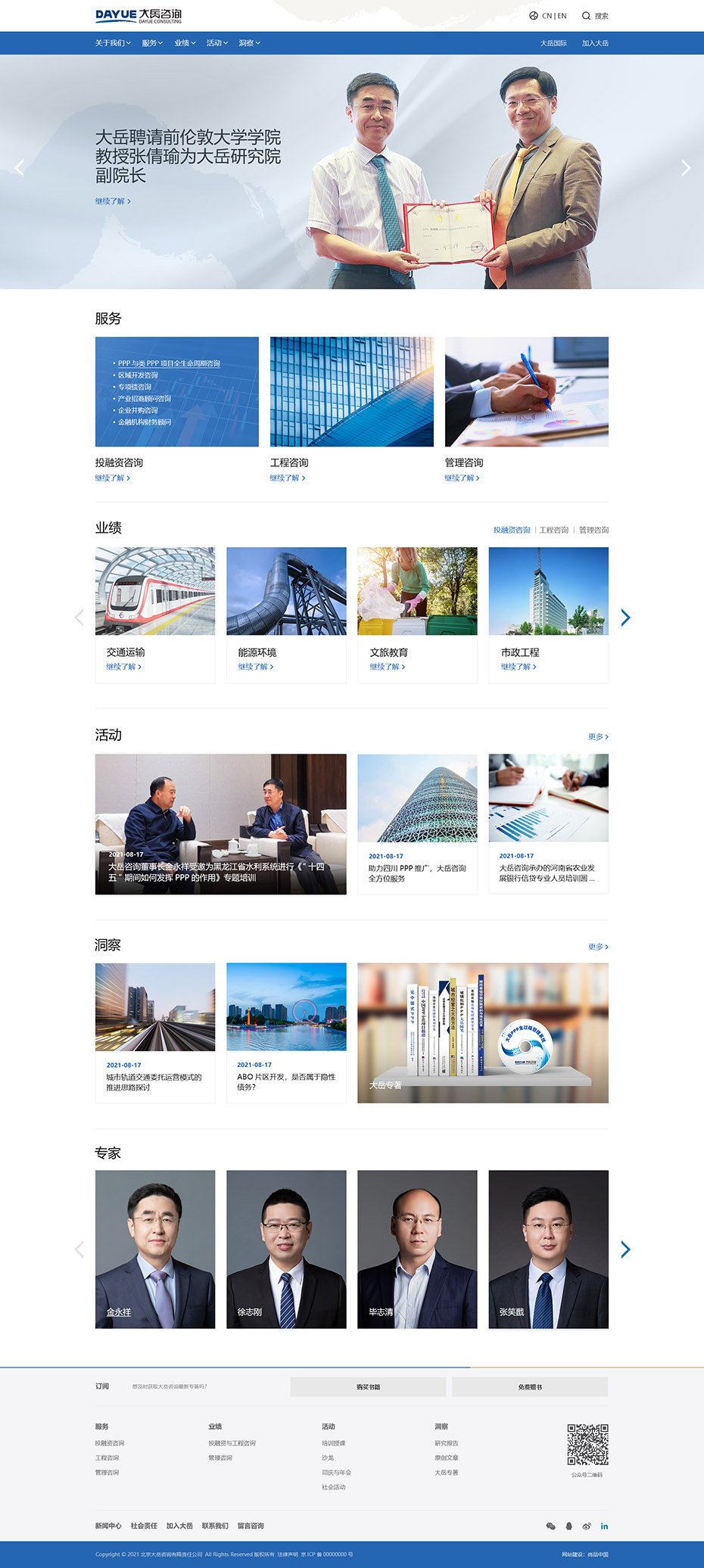Click the WeChat icon in the footer
Viewport: 704px width, 1568px height.
(550, 1526)
